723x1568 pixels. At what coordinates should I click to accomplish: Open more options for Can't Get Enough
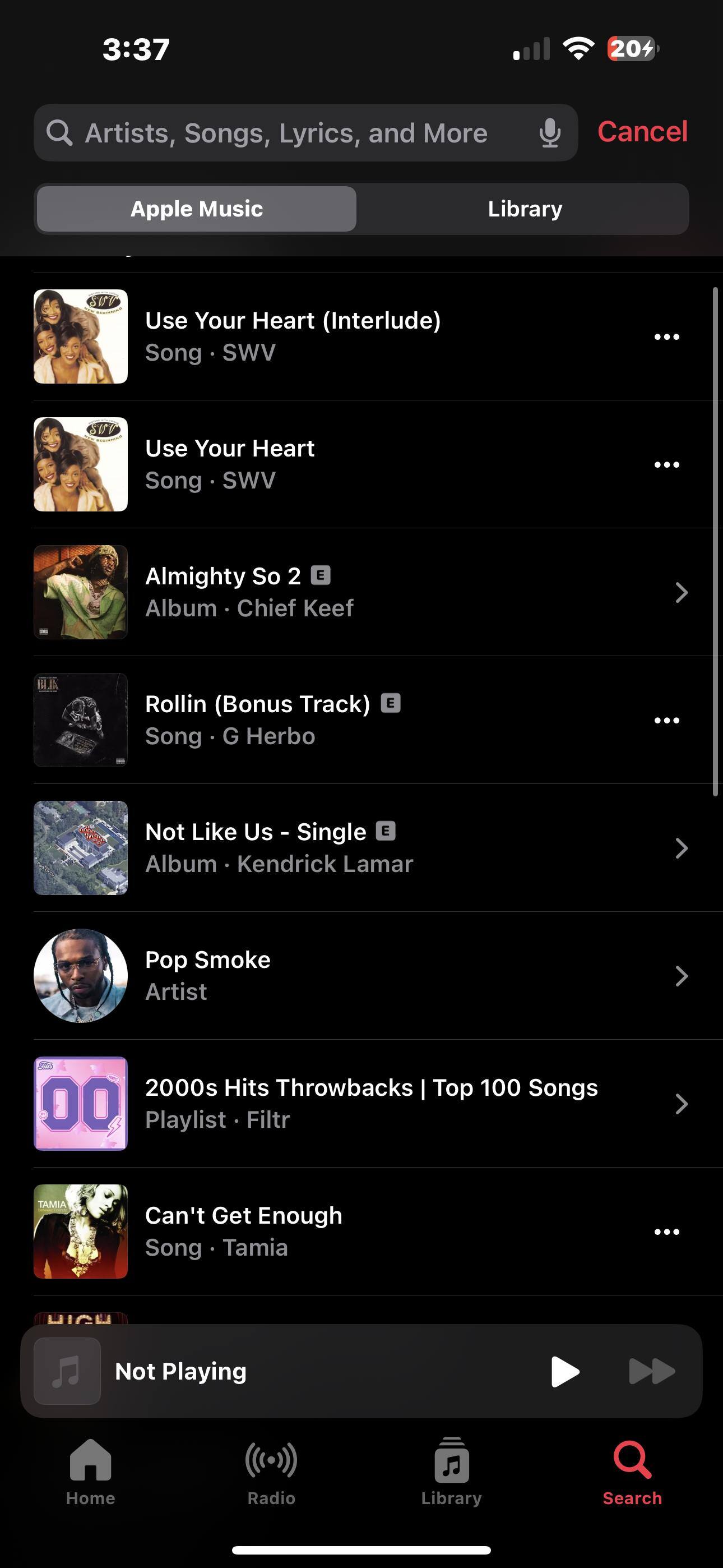[666, 1232]
